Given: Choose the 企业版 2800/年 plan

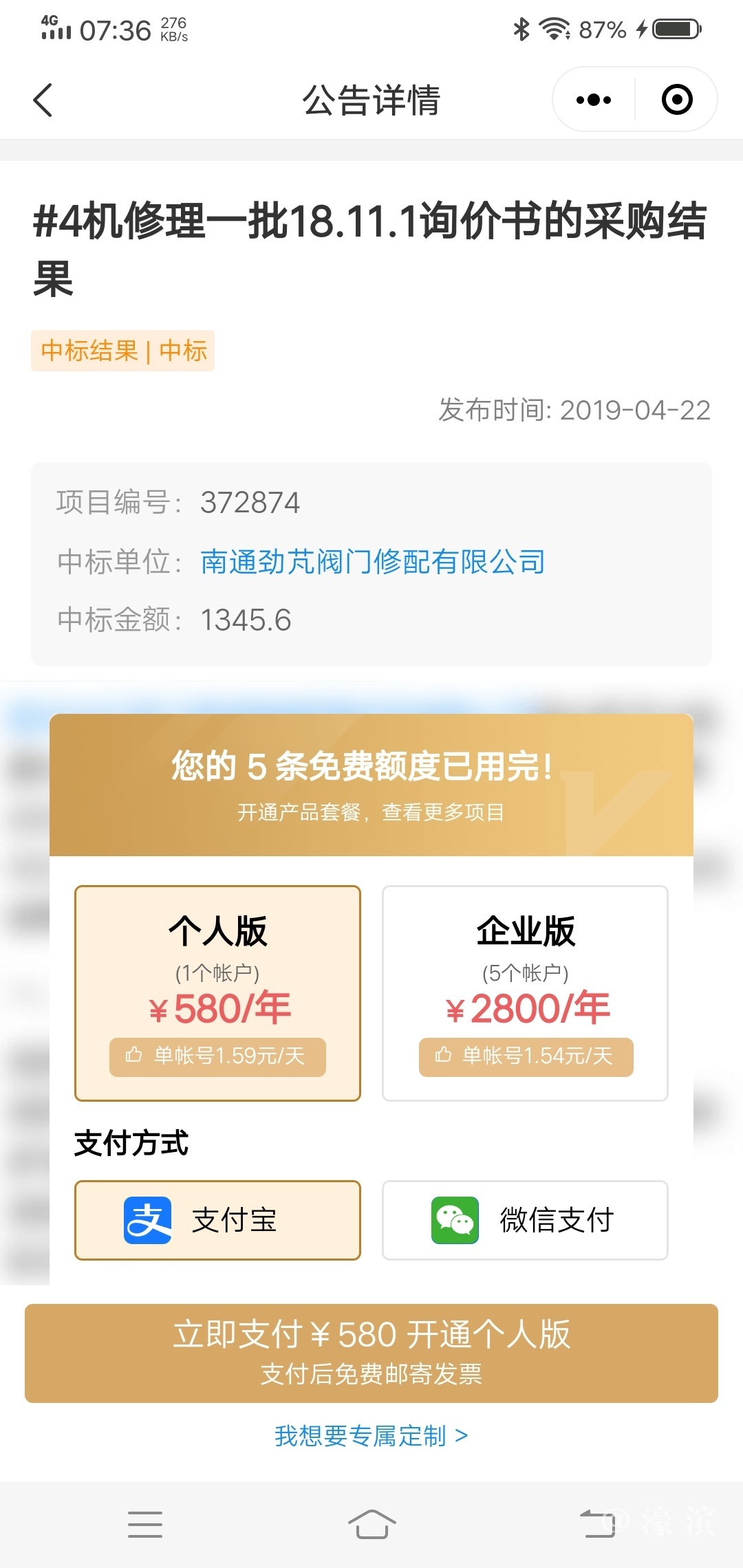Looking at the screenshot, I should pyautogui.click(x=525, y=992).
